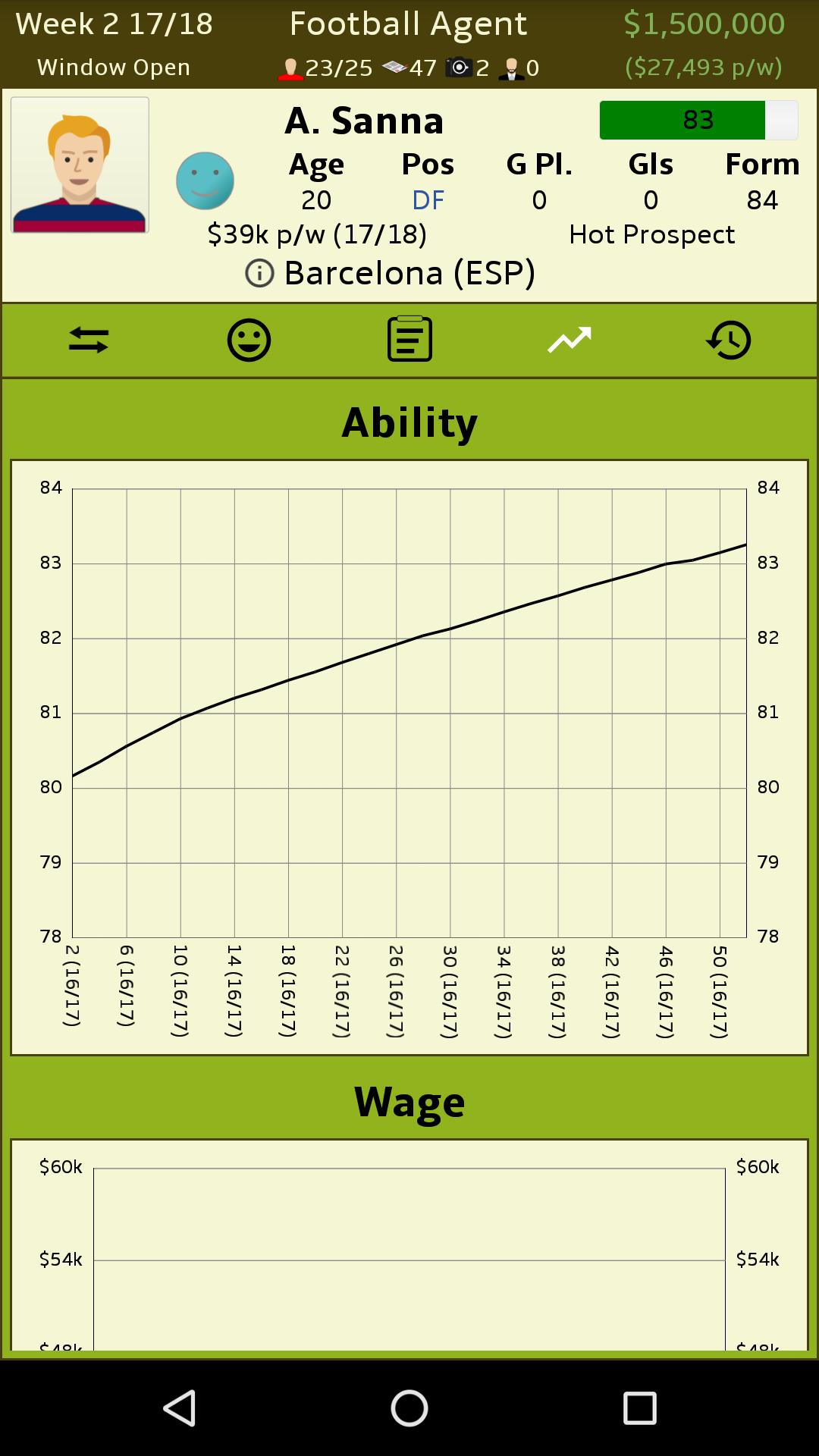
Task: Open the smiley face happiness tab
Action: 249,340
